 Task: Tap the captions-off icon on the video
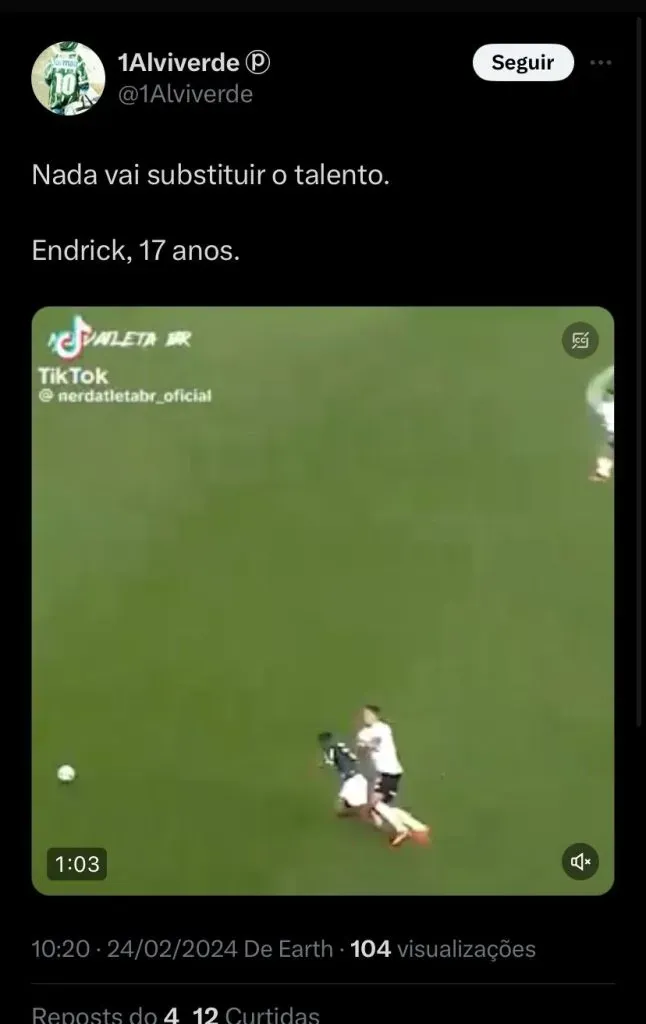click(x=580, y=341)
